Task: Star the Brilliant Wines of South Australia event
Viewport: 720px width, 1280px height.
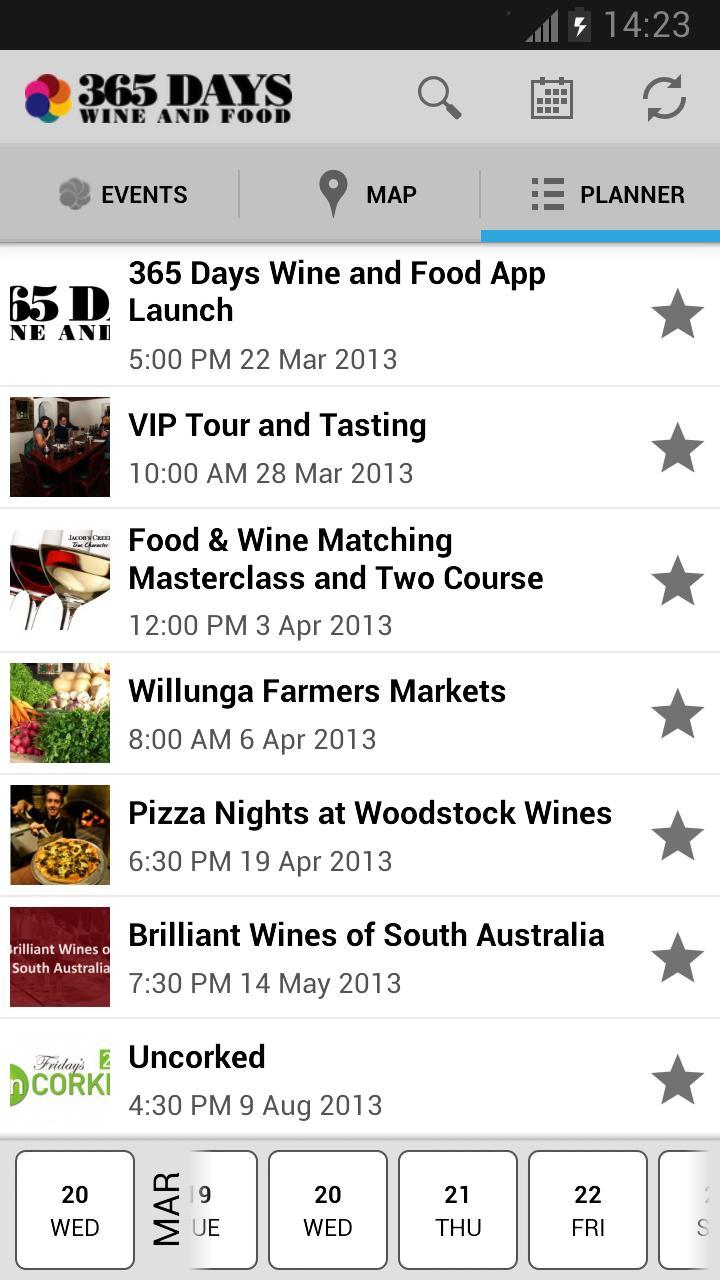Action: click(x=677, y=957)
